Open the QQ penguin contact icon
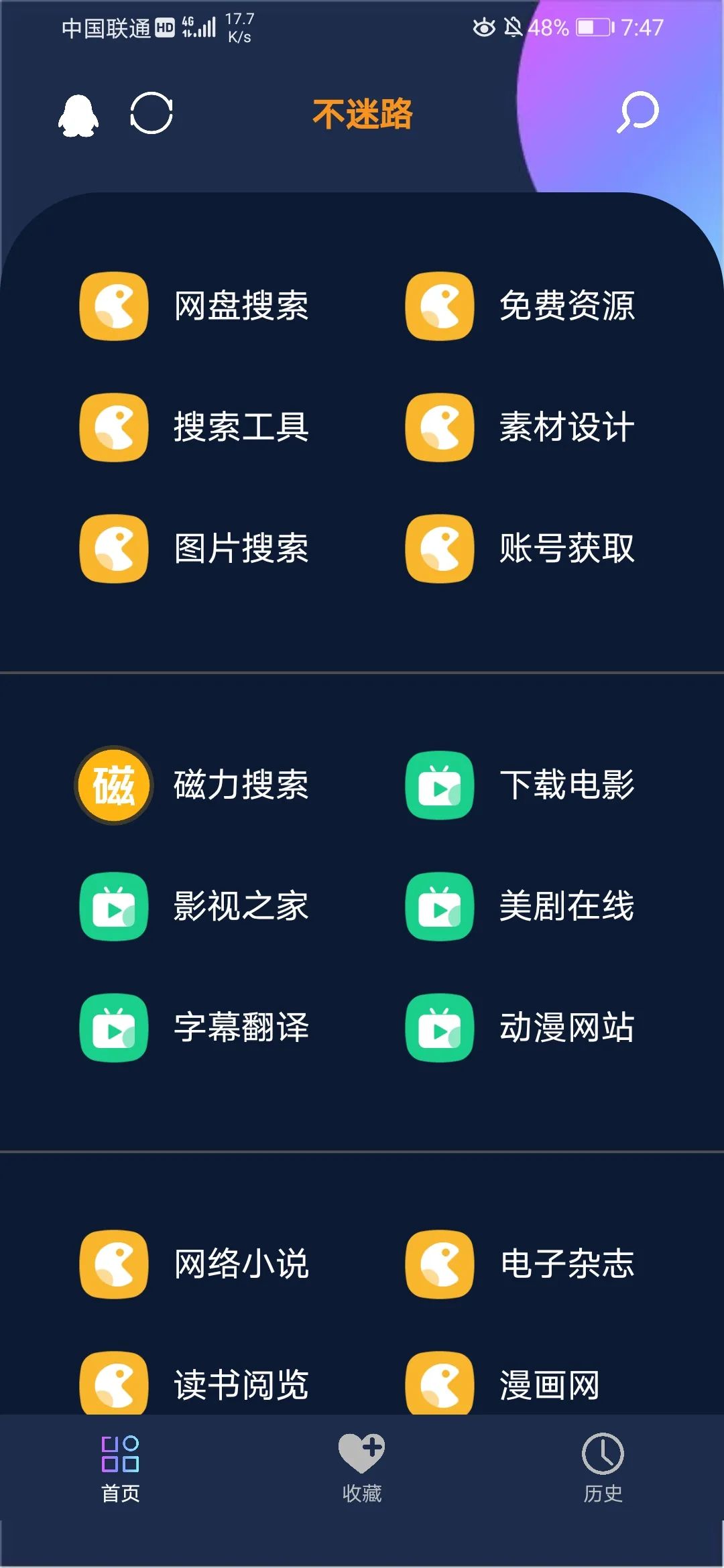 [x=78, y=115]
